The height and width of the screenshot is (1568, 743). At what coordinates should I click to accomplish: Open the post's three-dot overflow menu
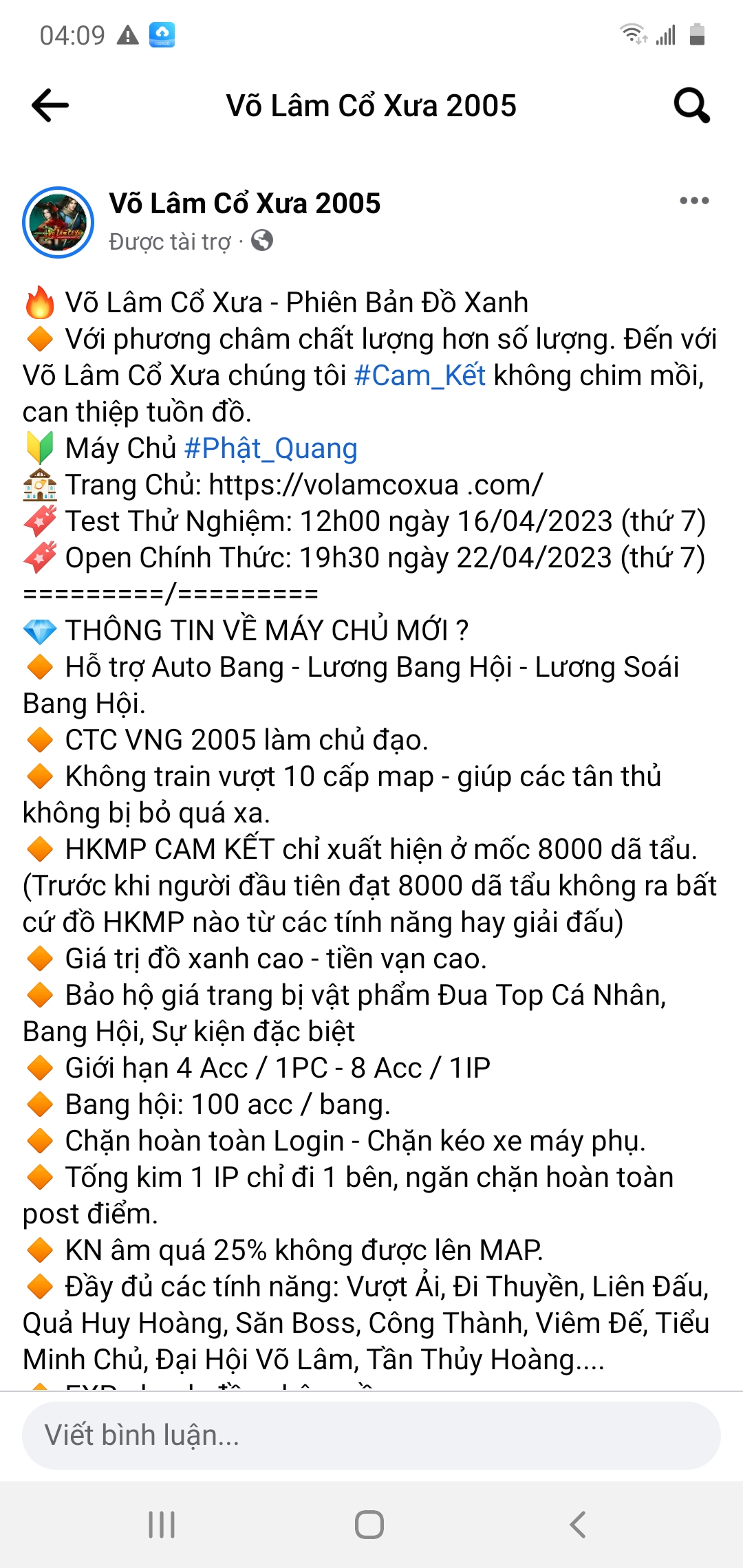[694, 201]
